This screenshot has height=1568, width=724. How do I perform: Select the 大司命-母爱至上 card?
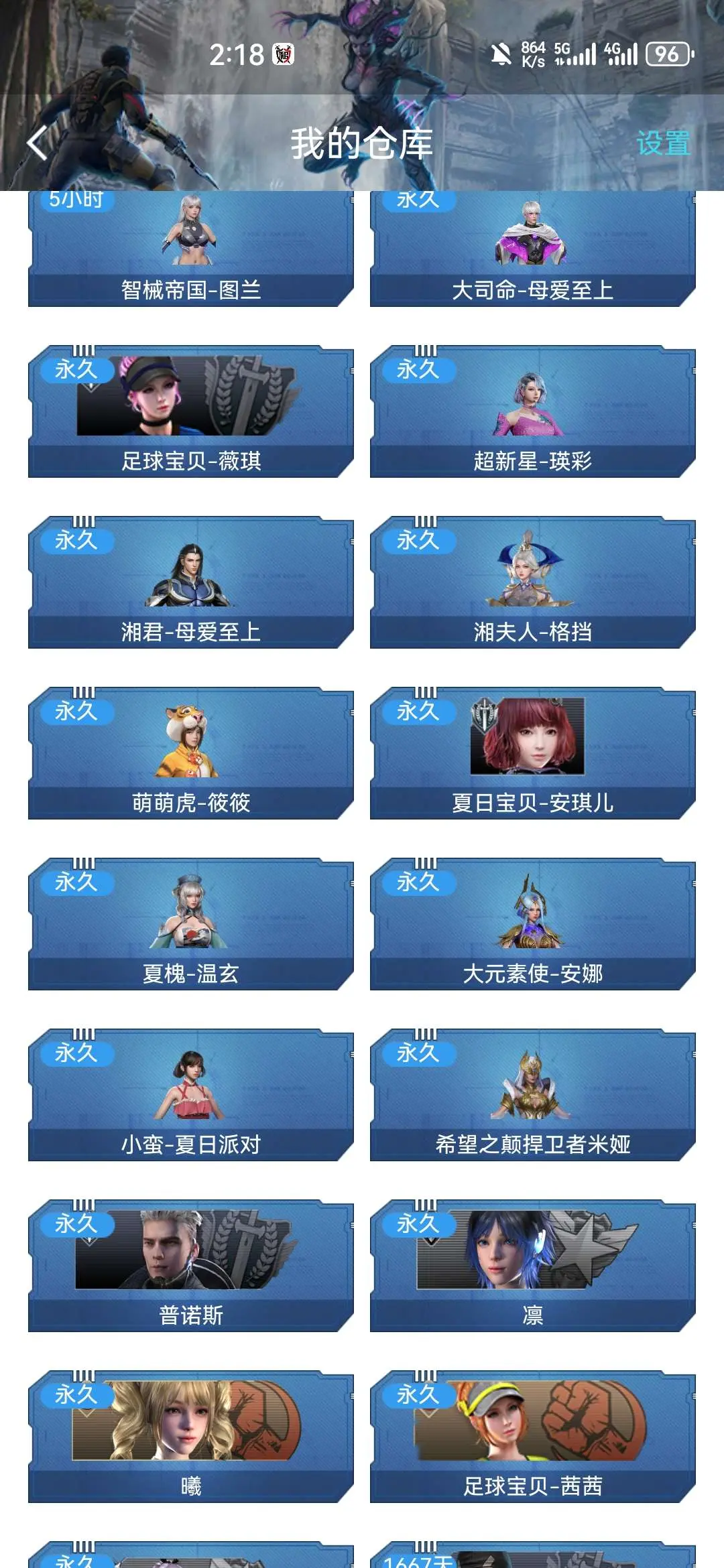[x=532, y=249]
